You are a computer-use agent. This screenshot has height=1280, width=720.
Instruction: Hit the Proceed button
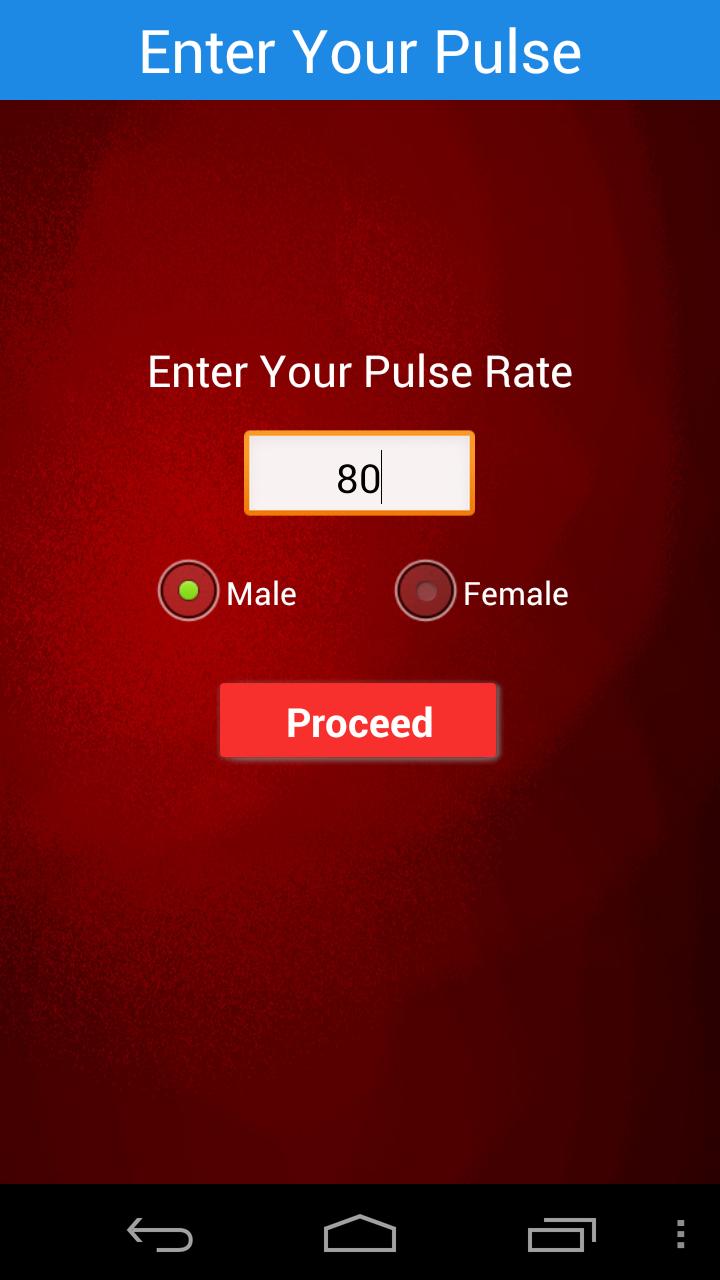[358, 721]
